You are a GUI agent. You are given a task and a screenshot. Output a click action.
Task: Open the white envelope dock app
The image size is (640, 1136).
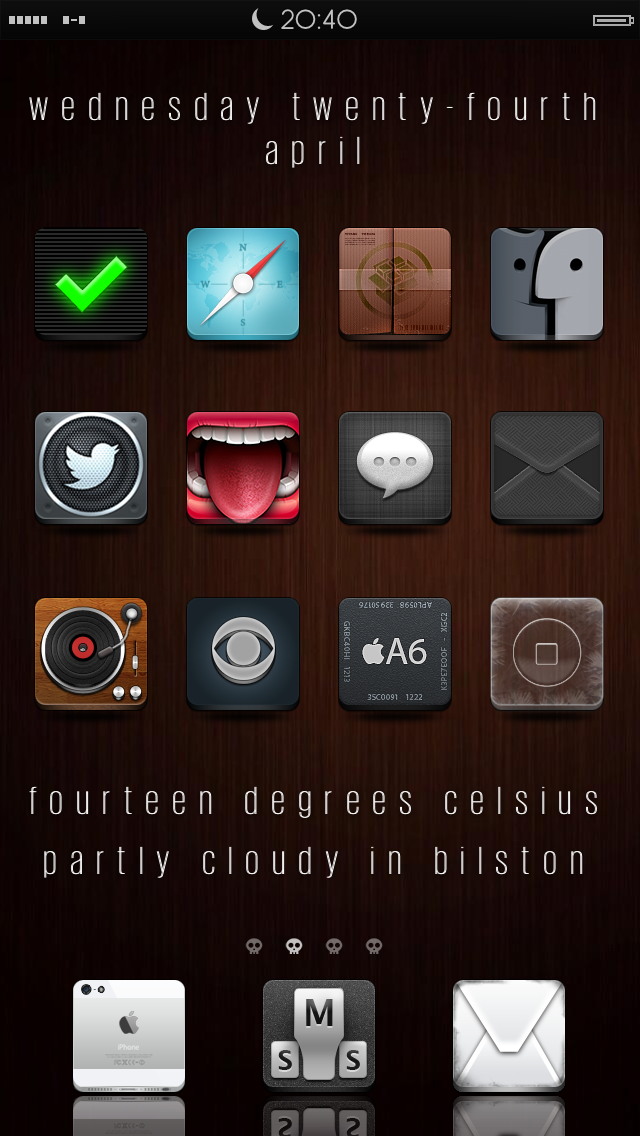(x=509, y=1035)
